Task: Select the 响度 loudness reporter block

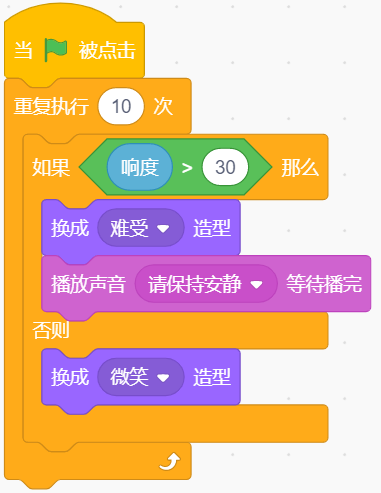Action: tap(140, 167)
